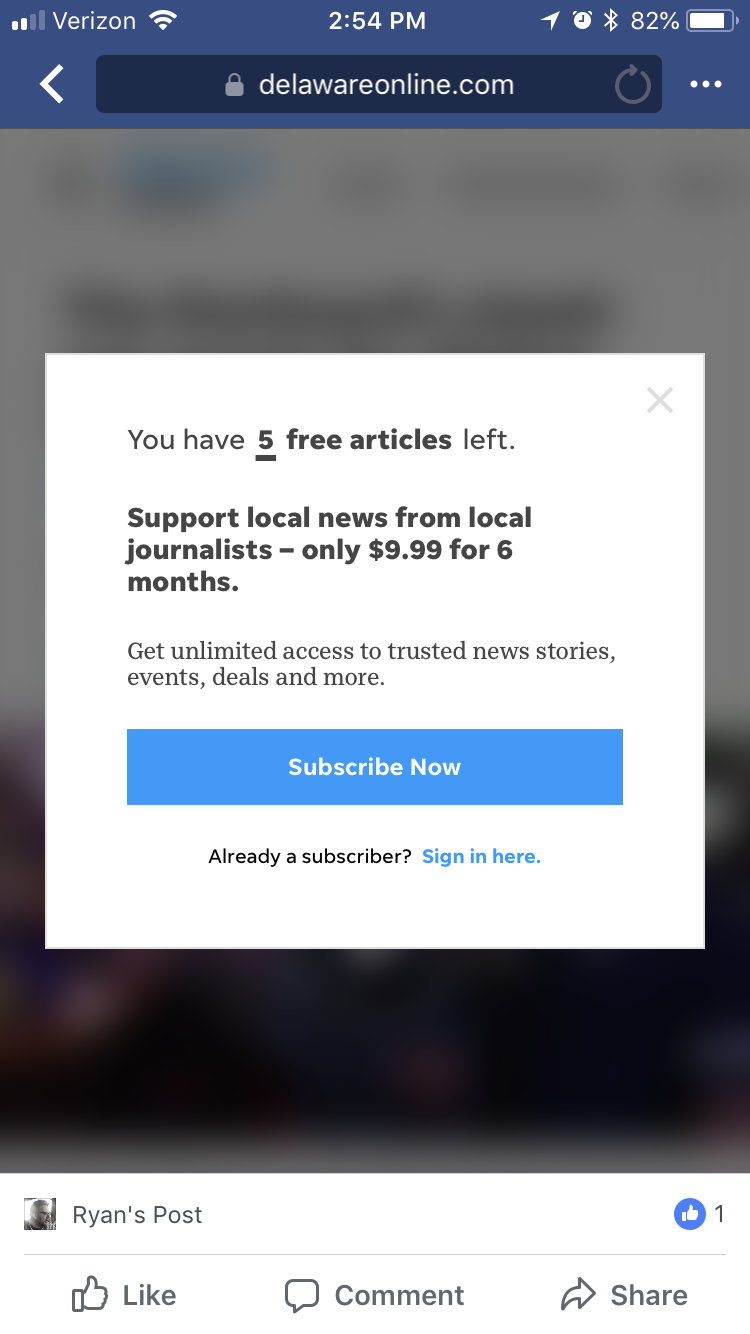Image resolution: width=750 pixels, height=1334 pixels.
Task: Like Ryan's post
Action: pyautogui.click(x=125, y=1295)
